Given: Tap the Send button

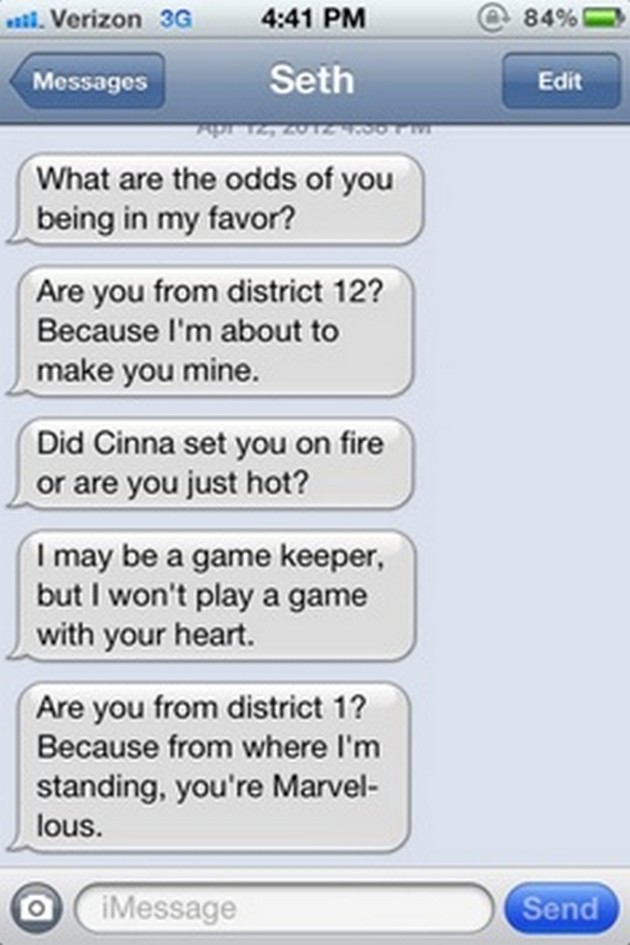Looking at the screenshot, I should click(561, 908).
